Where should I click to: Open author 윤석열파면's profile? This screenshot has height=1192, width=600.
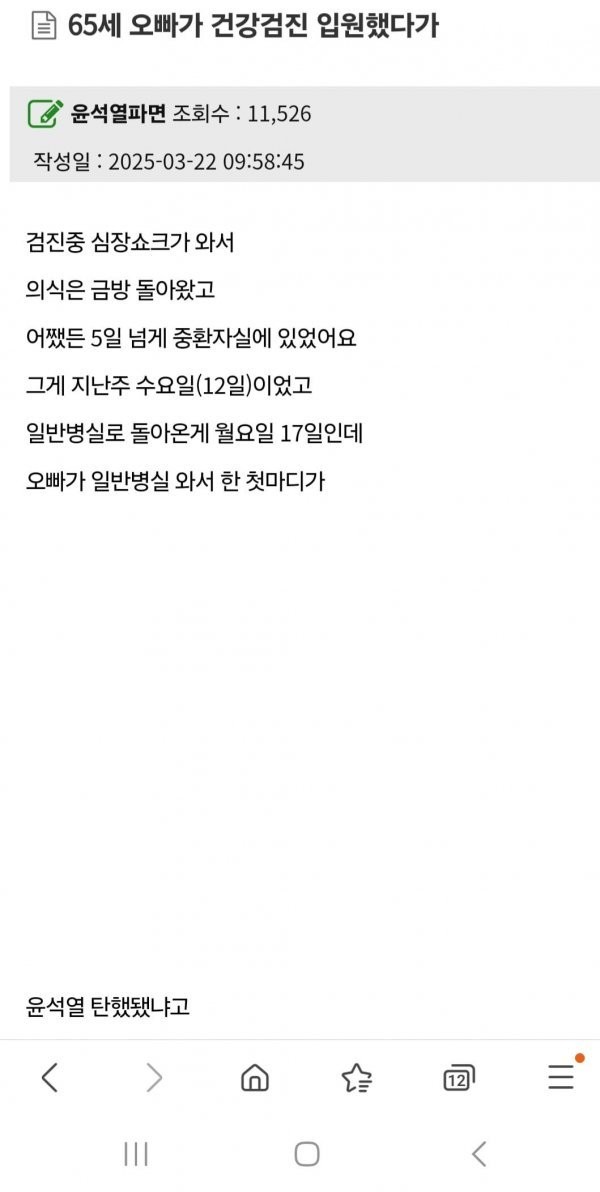point(118,114)
